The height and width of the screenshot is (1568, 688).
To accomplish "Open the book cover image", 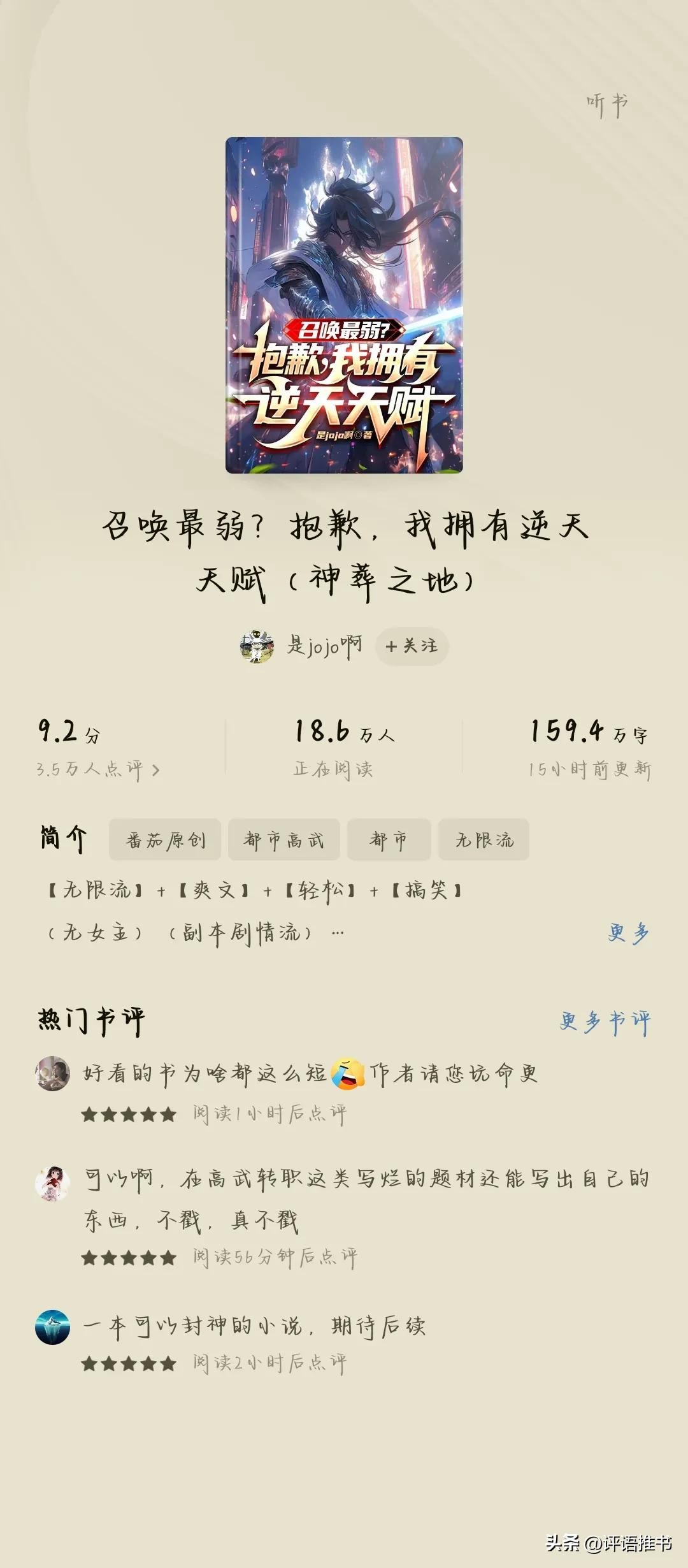I will (344, 305).
